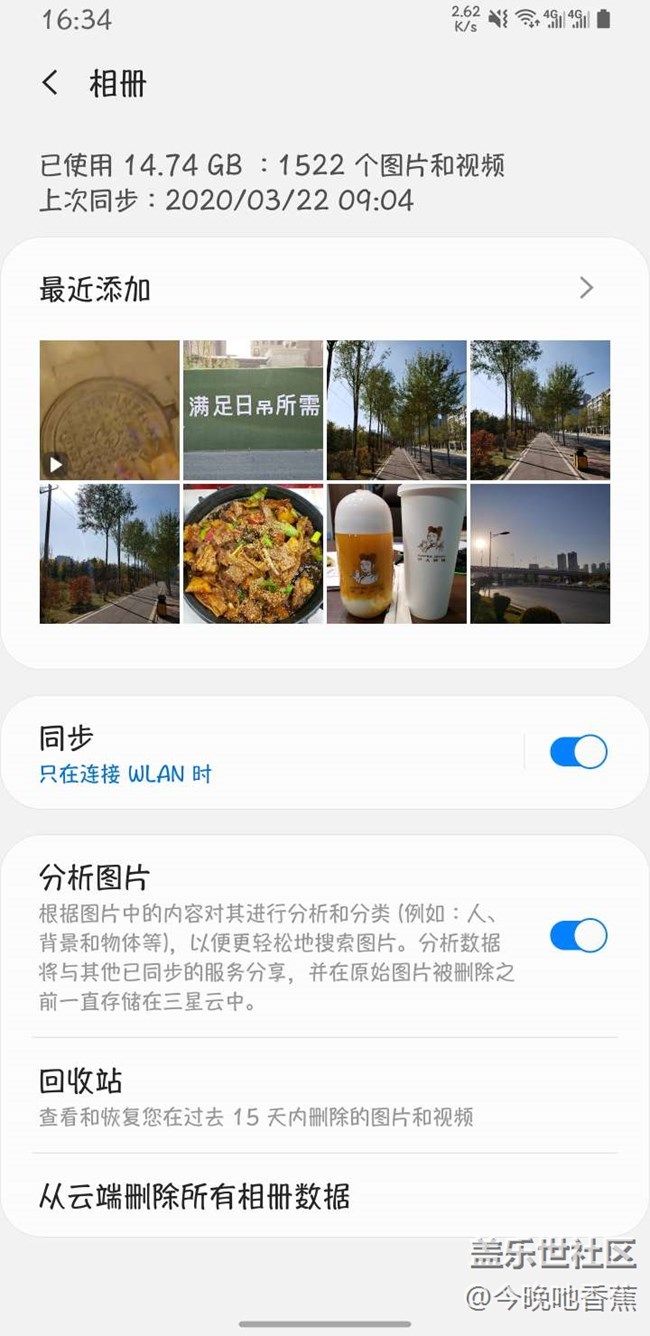
Task: Turn off the 同步 switch
Action: (x=578, y=752)
